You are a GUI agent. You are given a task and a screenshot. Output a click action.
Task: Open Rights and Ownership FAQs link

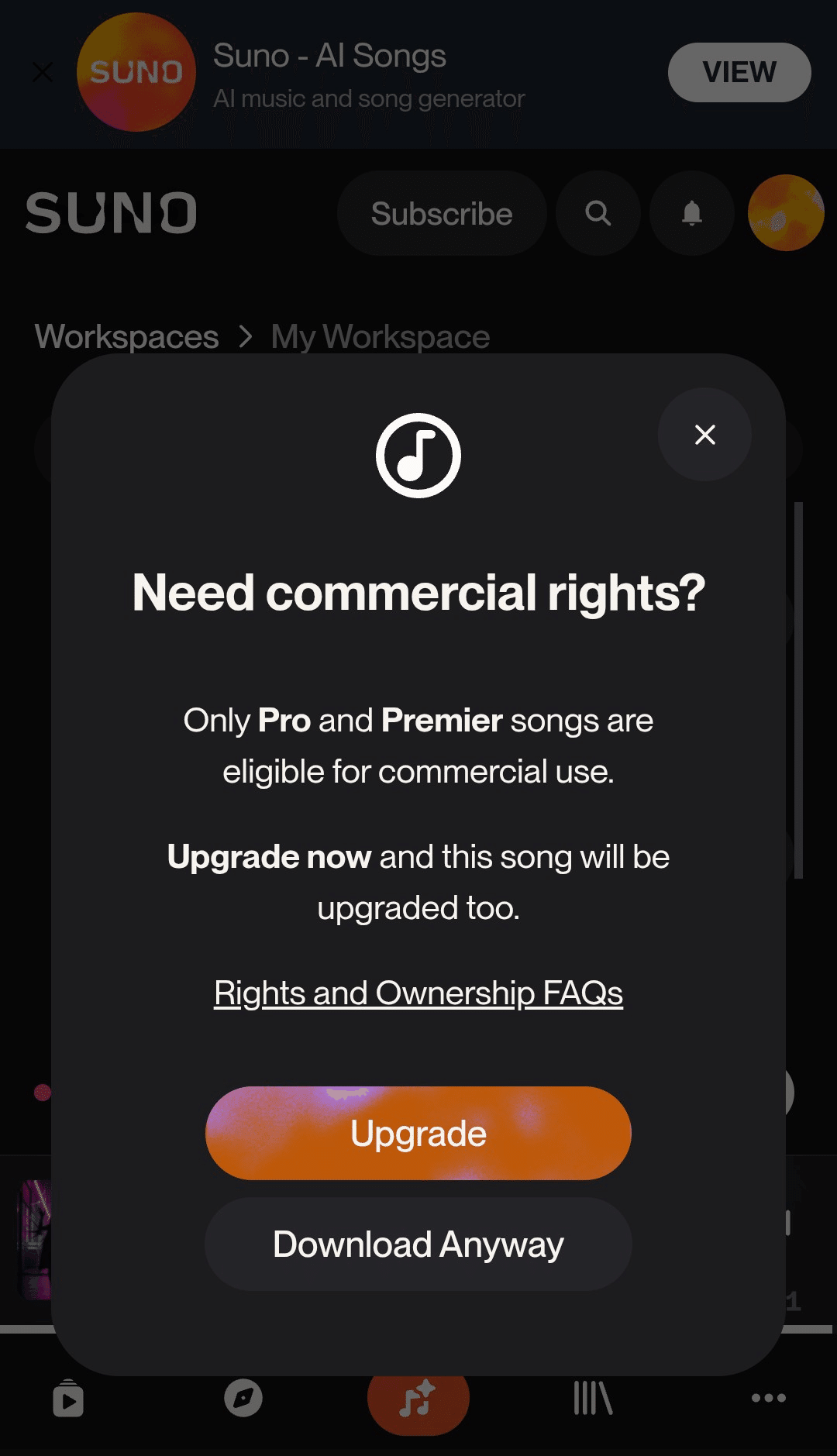pyautogui.click(x=418, y=993)
